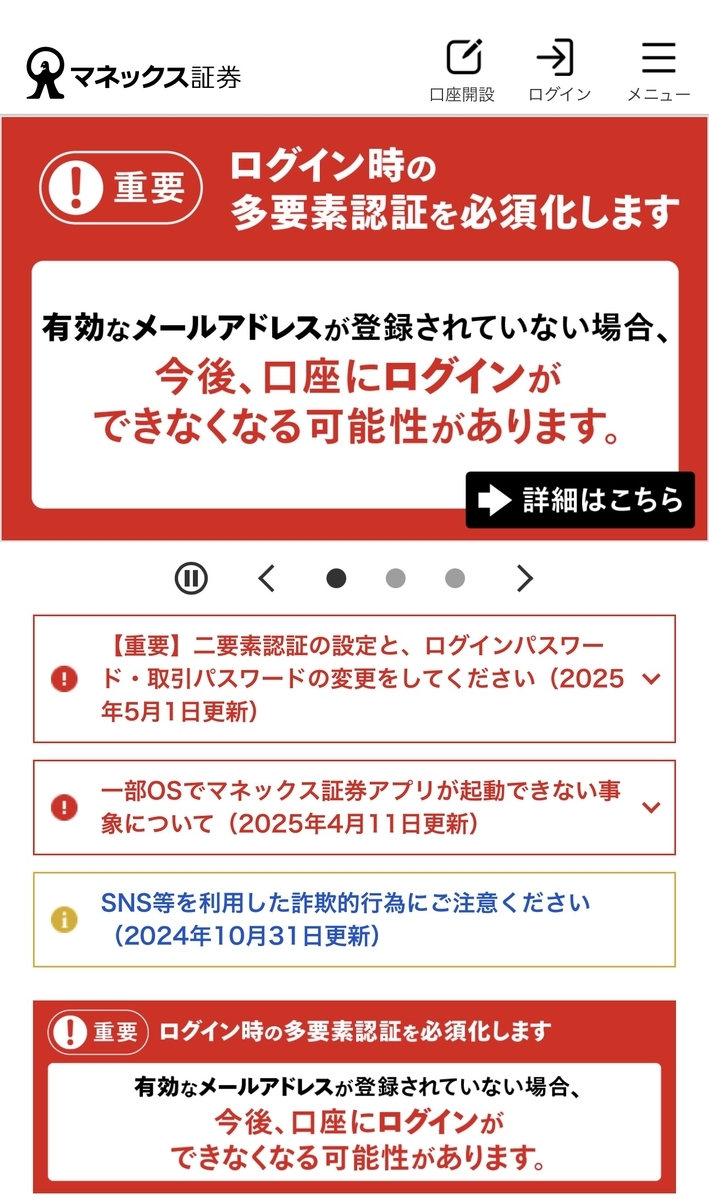This screenshot has height=1200, width=709.
Task: Open the lower 多要素認証を必須化 banner
Action: click(x=354, y=1097)
